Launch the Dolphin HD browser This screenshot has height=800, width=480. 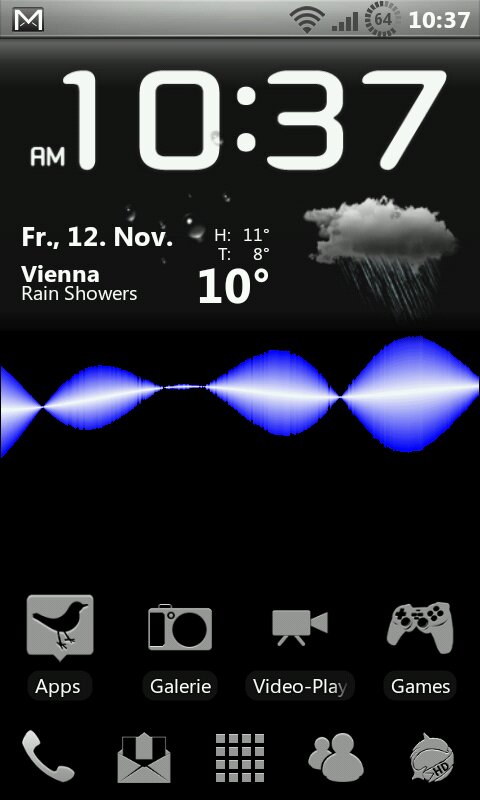pos(433,757)
